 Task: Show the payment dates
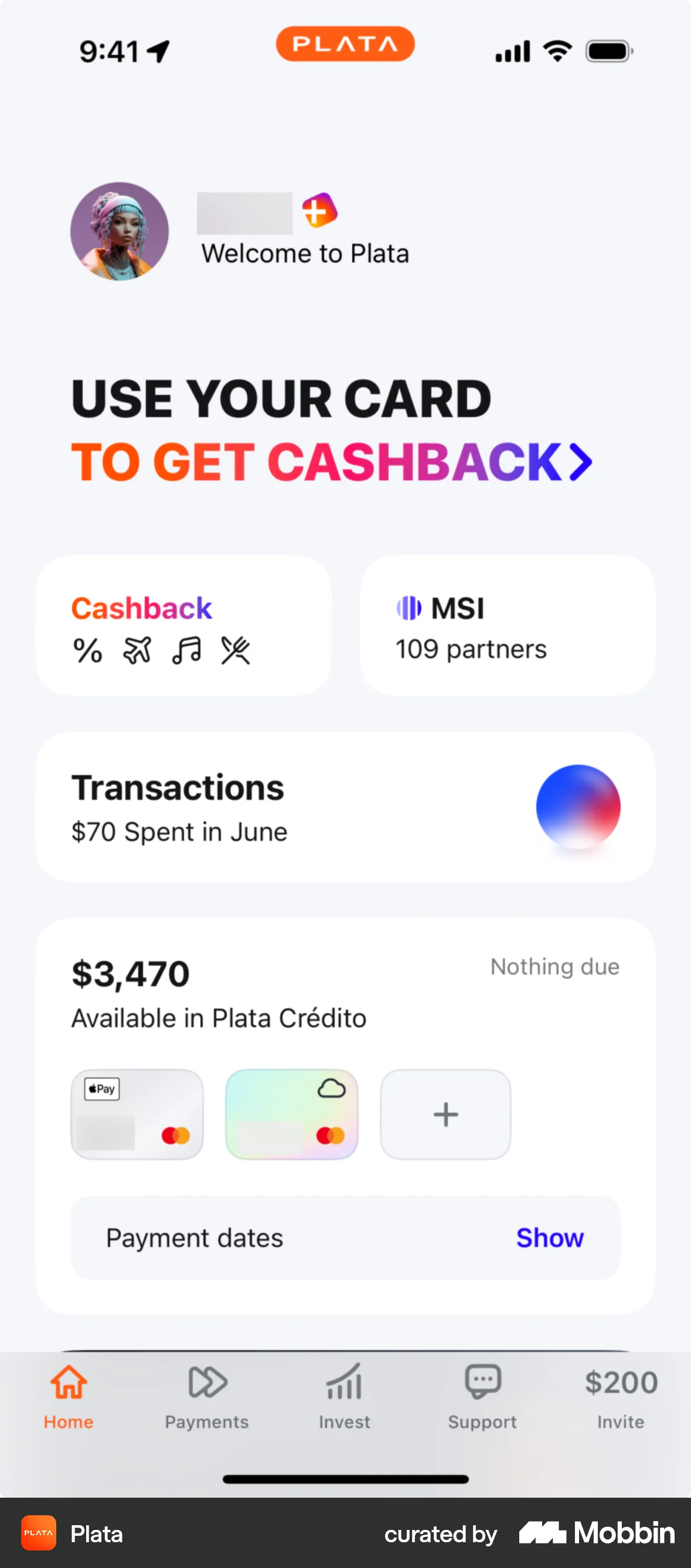(549, 1237)
